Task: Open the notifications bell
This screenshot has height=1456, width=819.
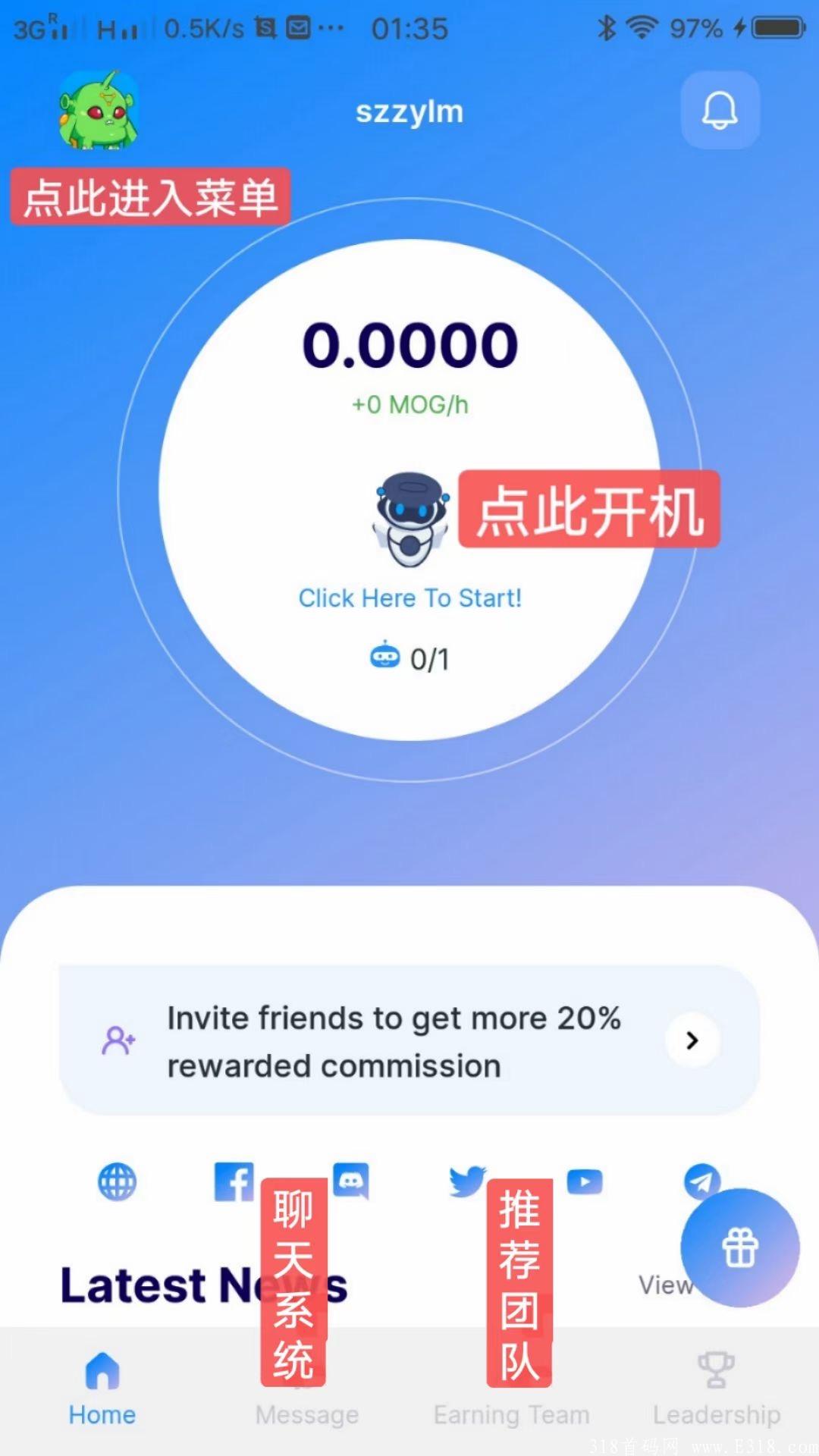Action: pos(720,111)
